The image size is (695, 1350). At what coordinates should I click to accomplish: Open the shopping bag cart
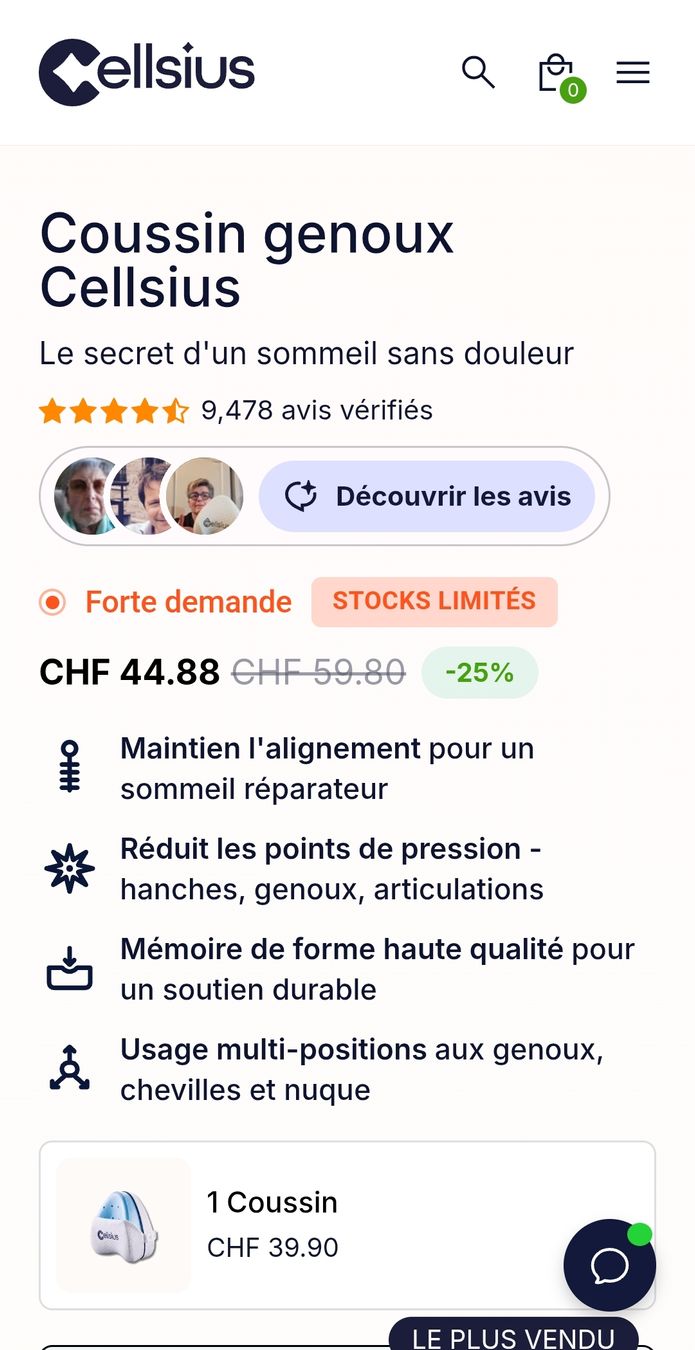pos(559,75)
